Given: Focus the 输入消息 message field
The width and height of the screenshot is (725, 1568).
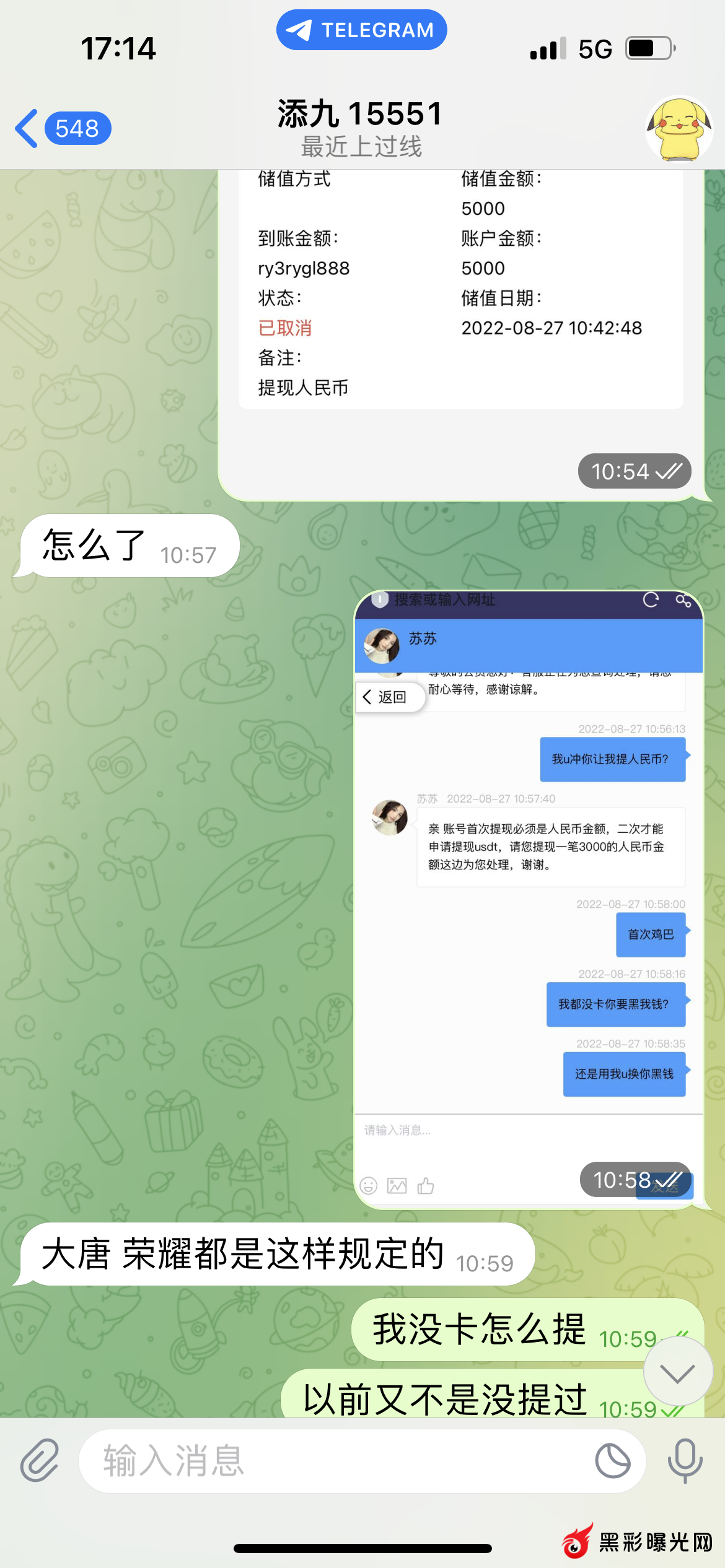Looking at the screenshot, I should [x=335, y=1460].
